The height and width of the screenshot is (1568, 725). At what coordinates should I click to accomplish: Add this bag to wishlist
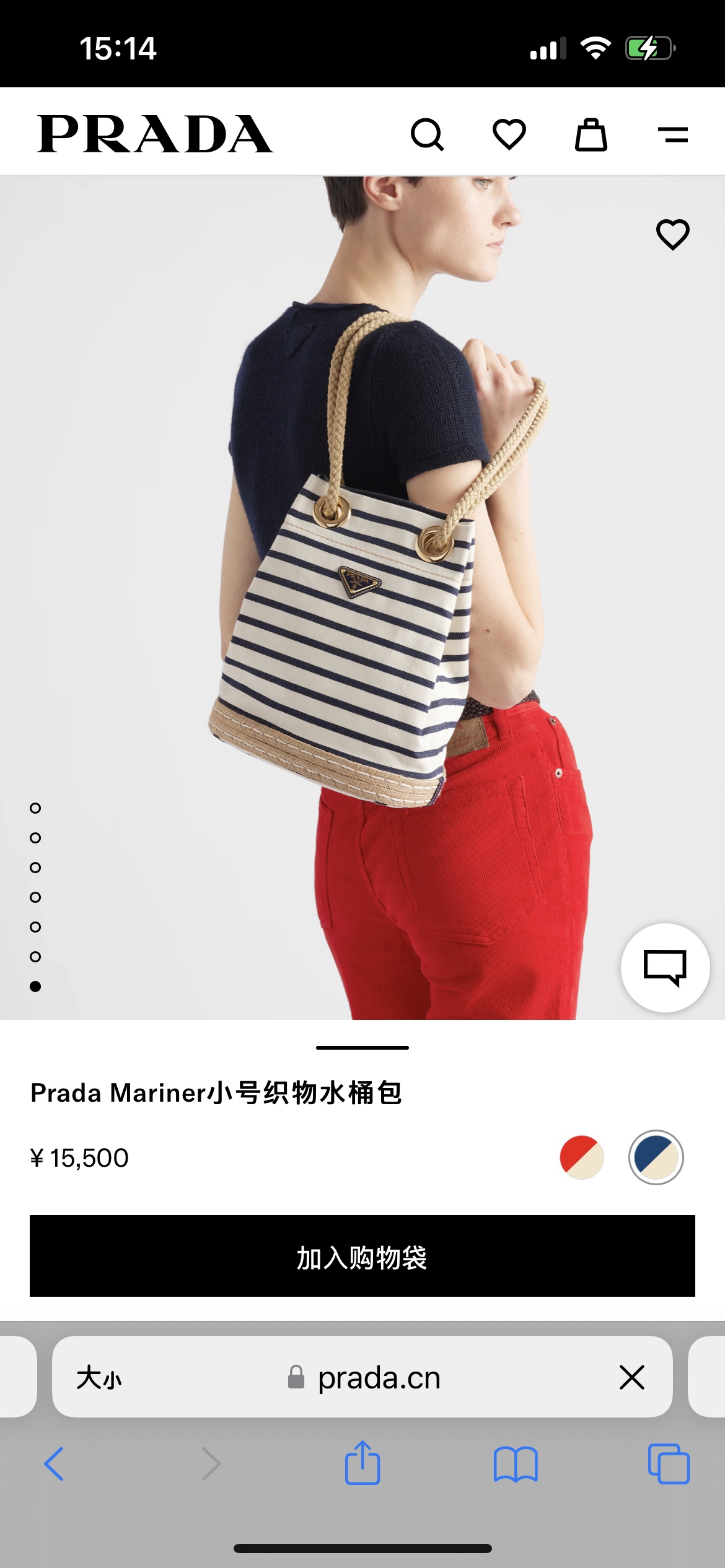tap(672, 235)
